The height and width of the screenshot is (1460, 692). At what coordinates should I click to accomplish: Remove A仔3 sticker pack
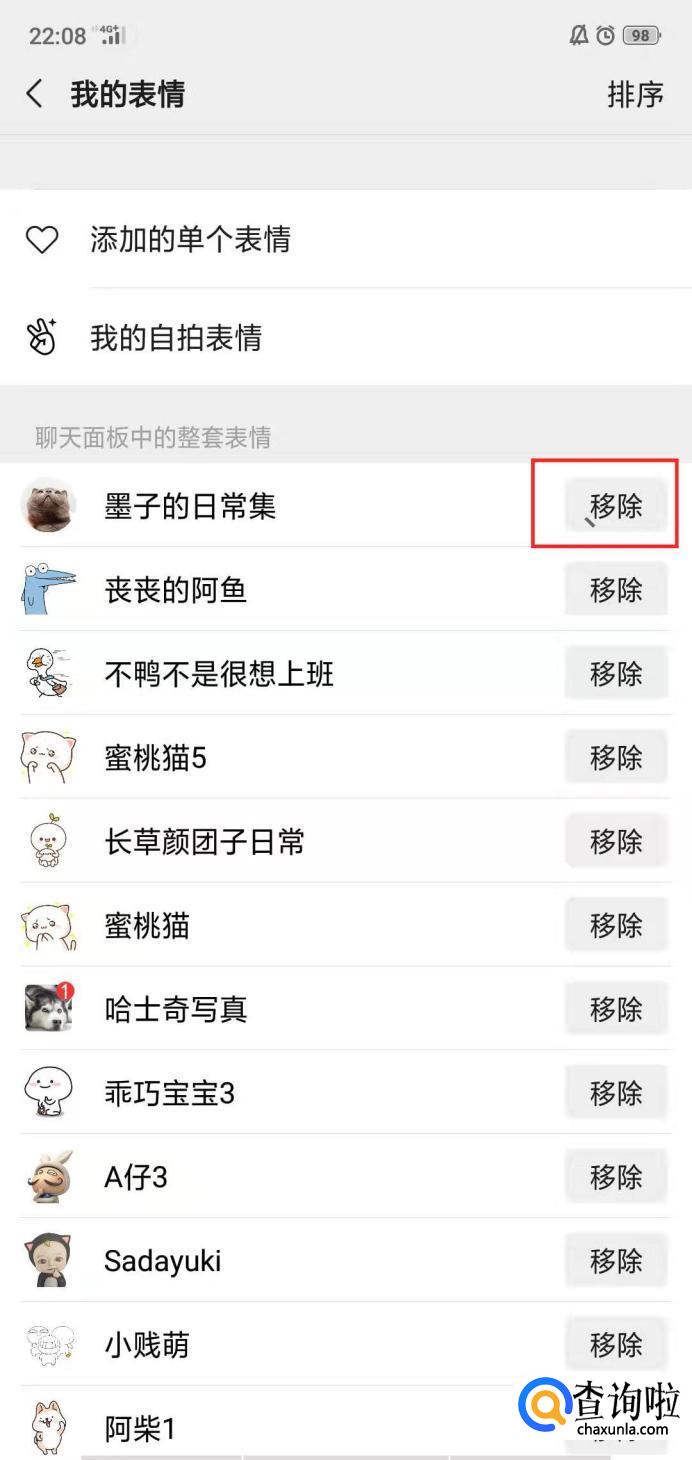click(x=615, y=1178)
